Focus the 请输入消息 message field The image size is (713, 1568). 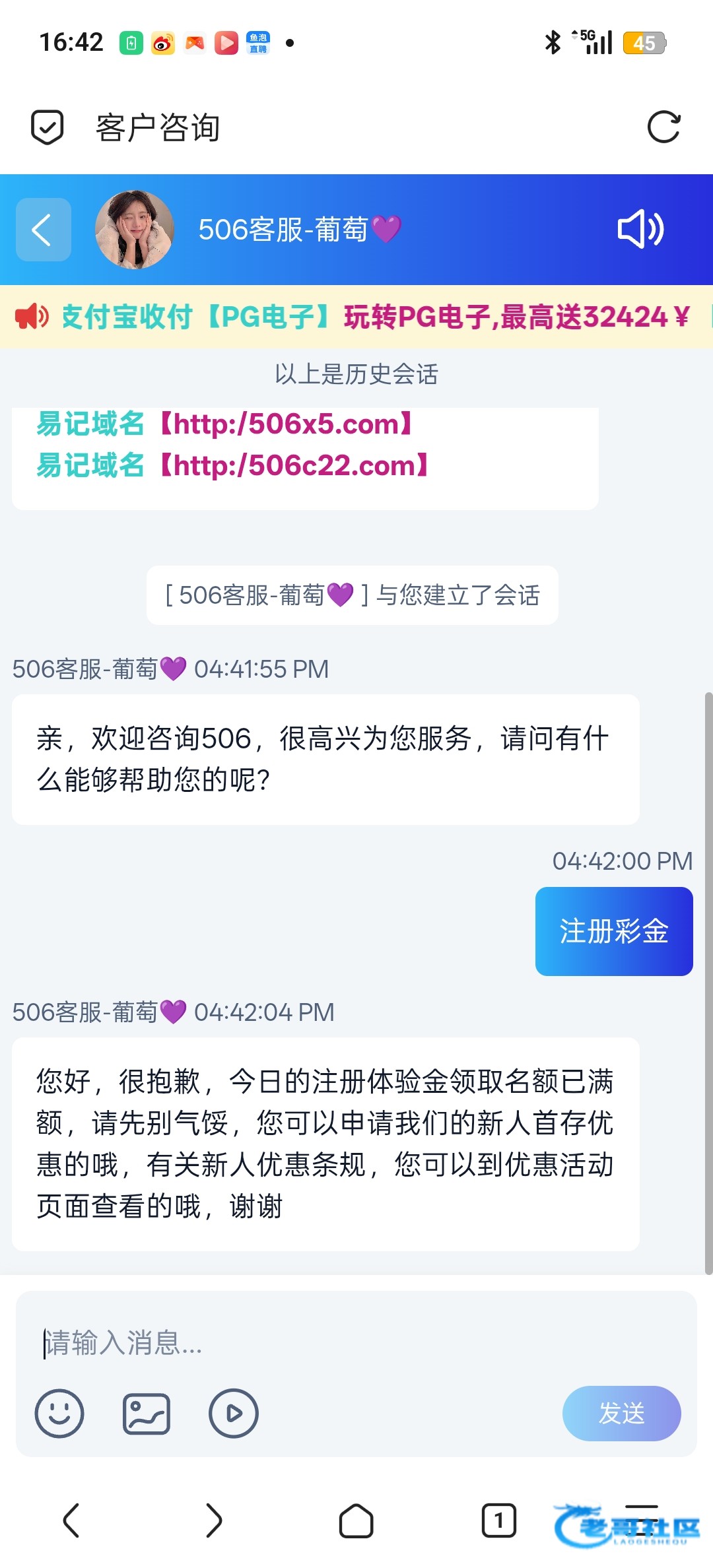356,1343
